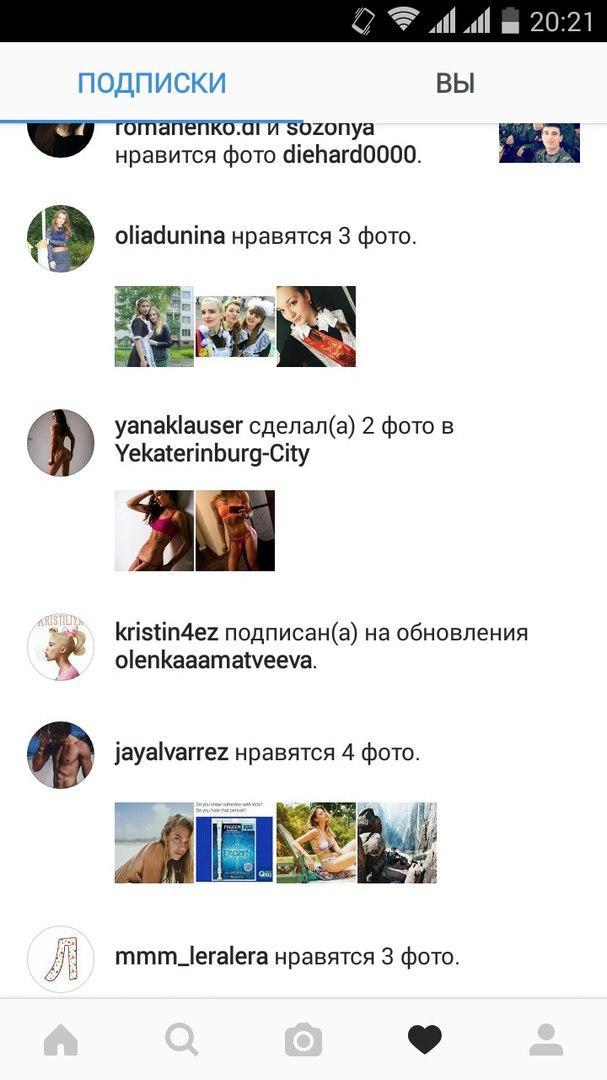Open the diehard0000 profile link
The height and width of the screenshot is (1080, 607).
point(349,156)
